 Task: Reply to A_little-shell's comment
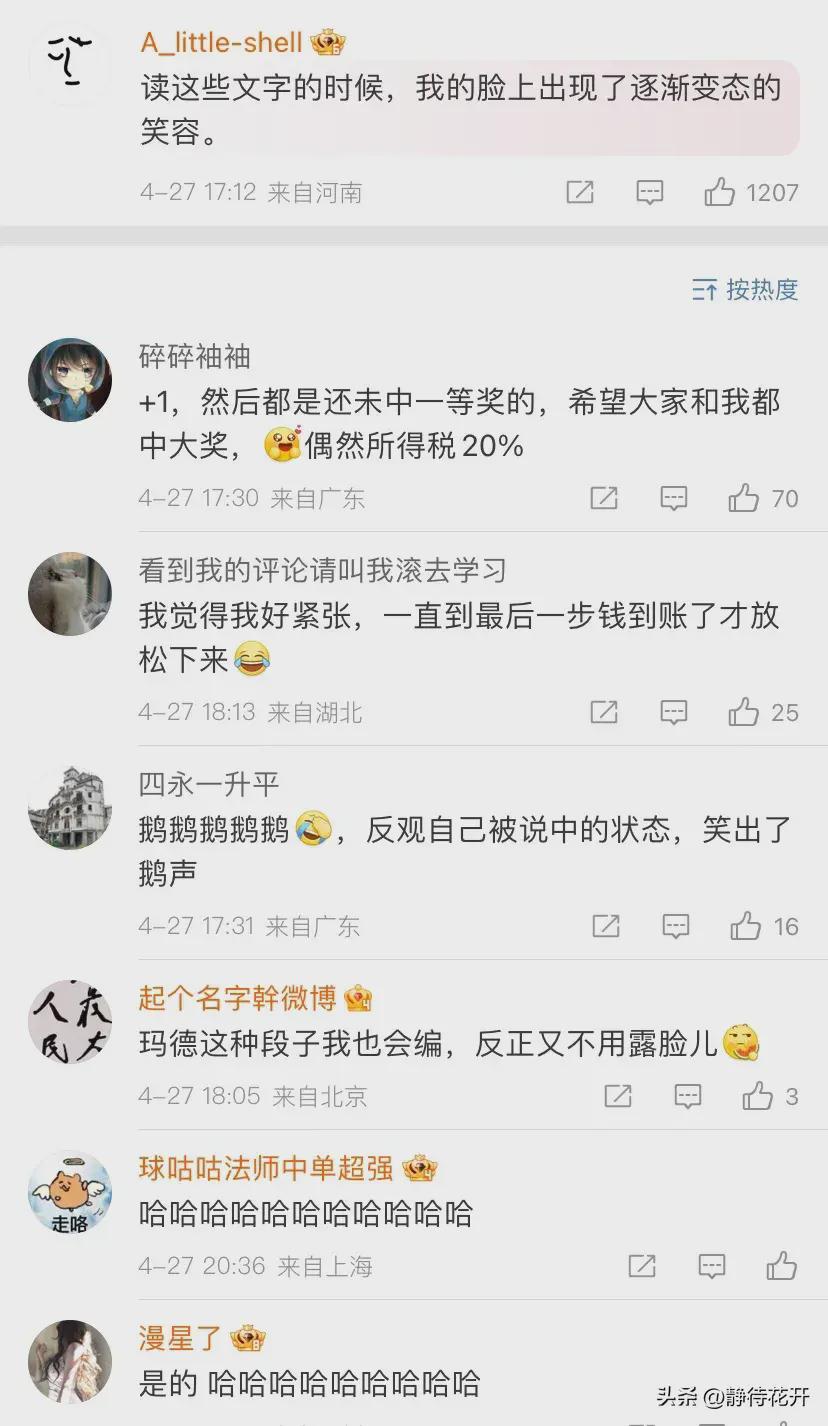(x=650, y=192)
